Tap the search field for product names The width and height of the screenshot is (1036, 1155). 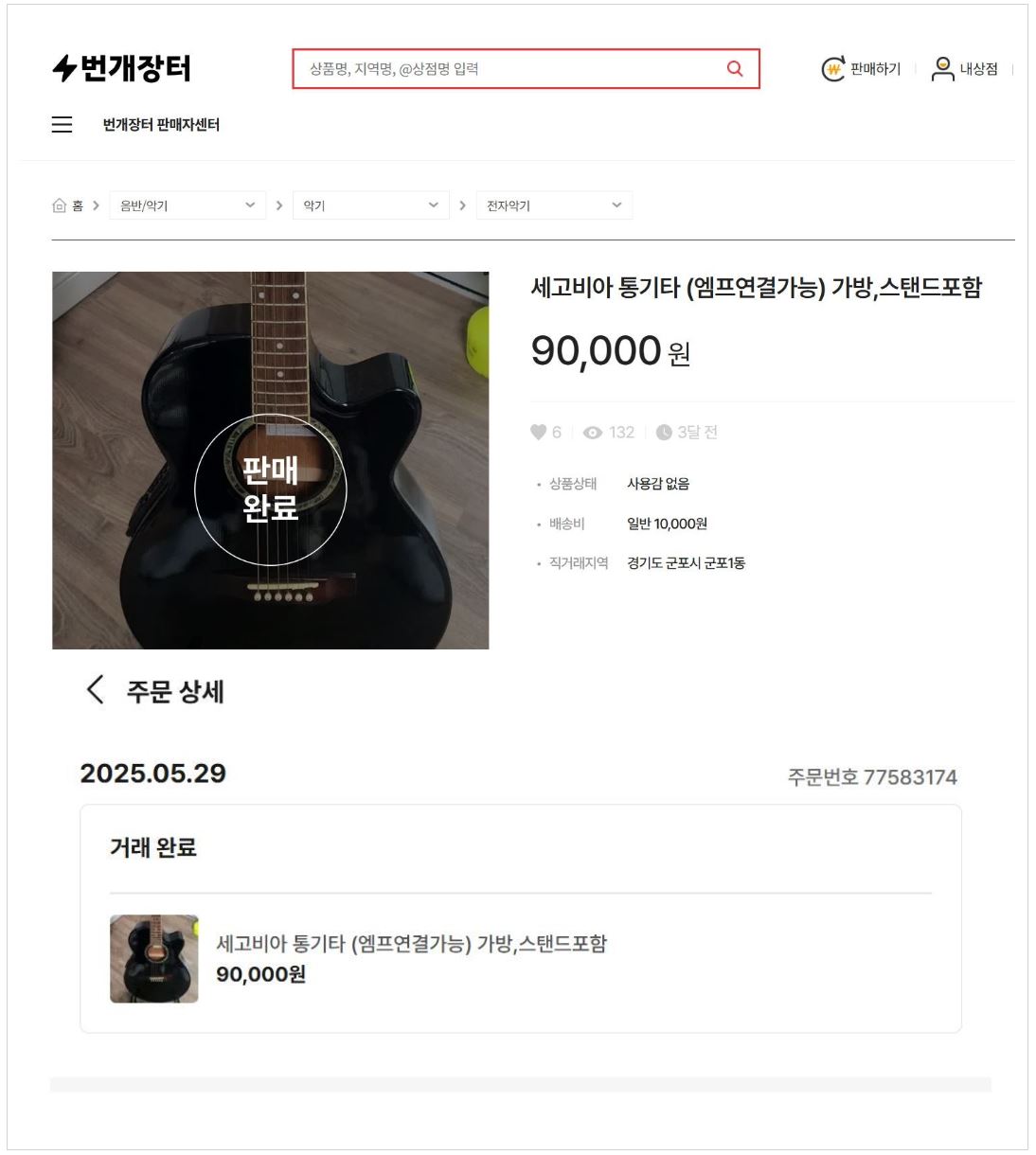(x=511, y=69)
